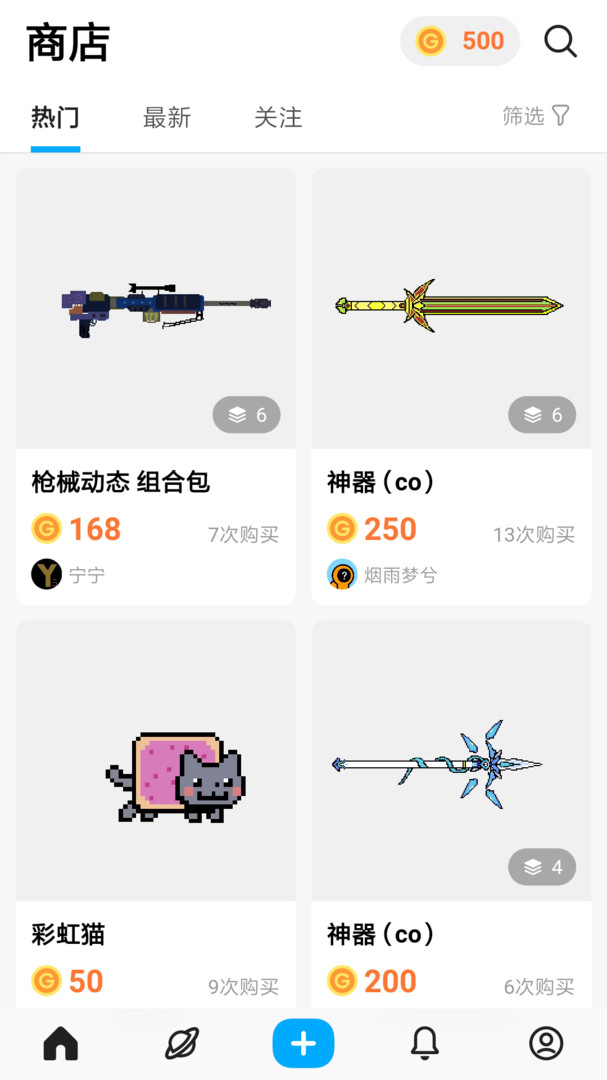Open the profile tab

(x=546, y=1043)
